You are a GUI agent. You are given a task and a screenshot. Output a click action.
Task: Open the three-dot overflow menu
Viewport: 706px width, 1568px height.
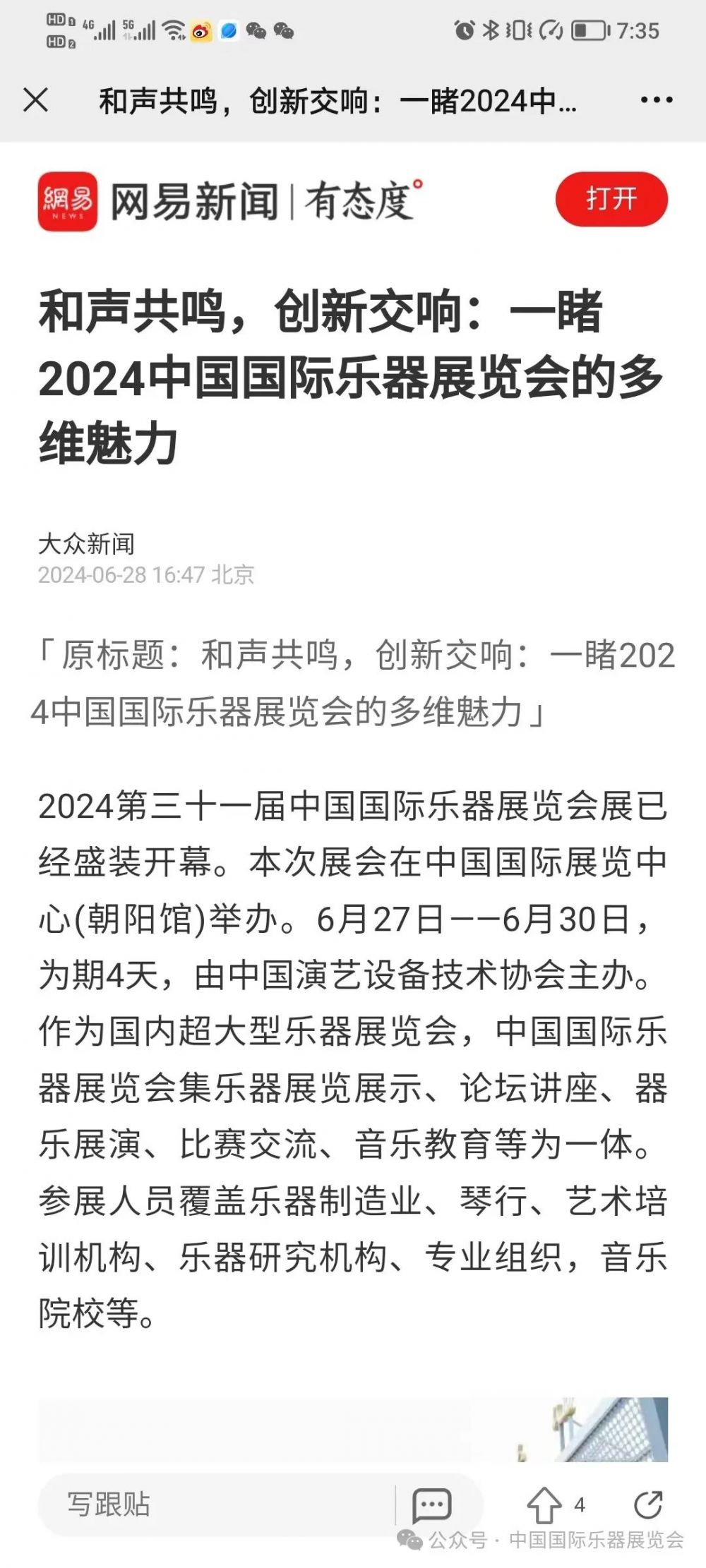pos(656,100)
